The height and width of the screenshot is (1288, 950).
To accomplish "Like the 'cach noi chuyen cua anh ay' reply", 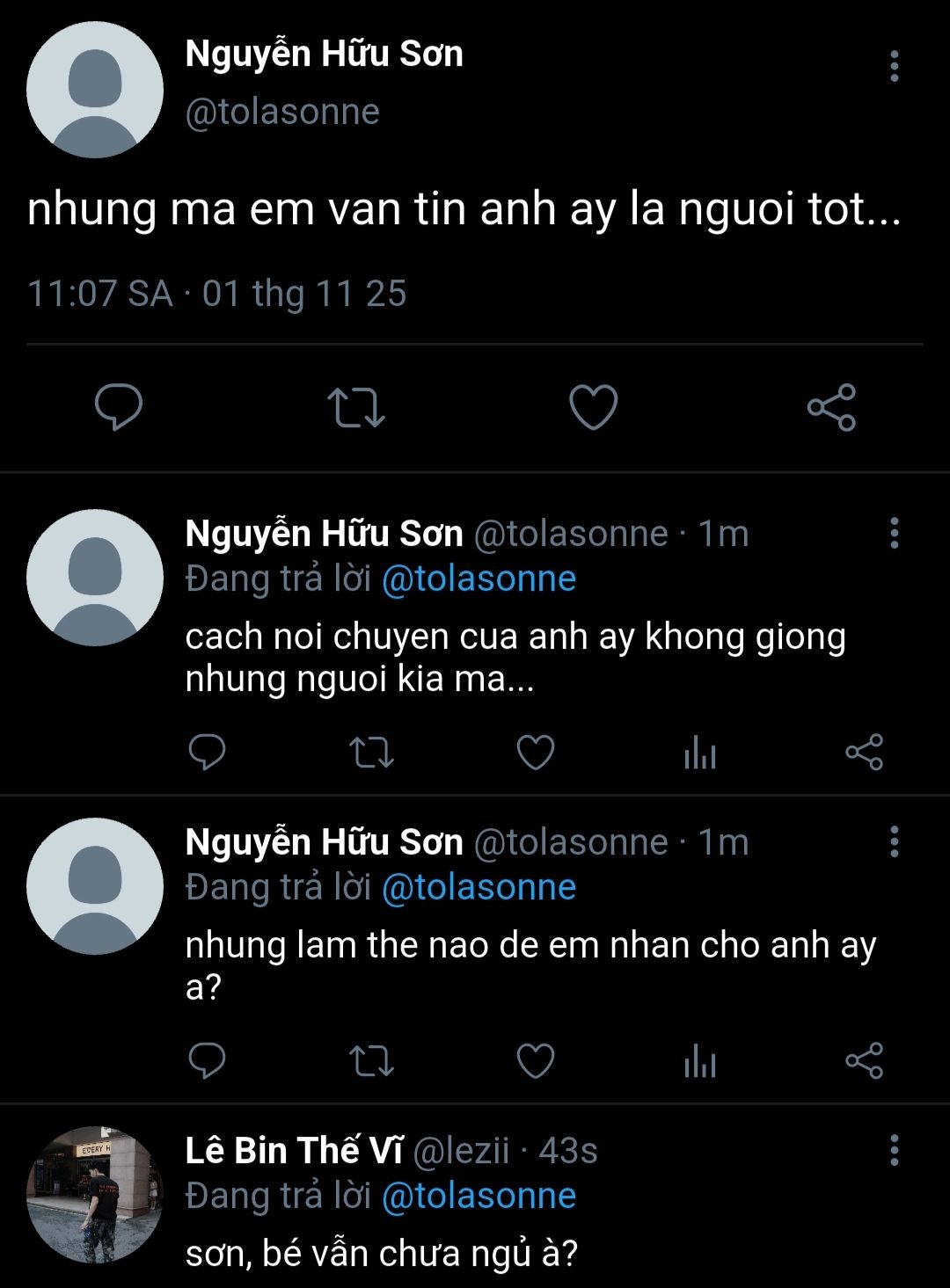I will point(535,753).
